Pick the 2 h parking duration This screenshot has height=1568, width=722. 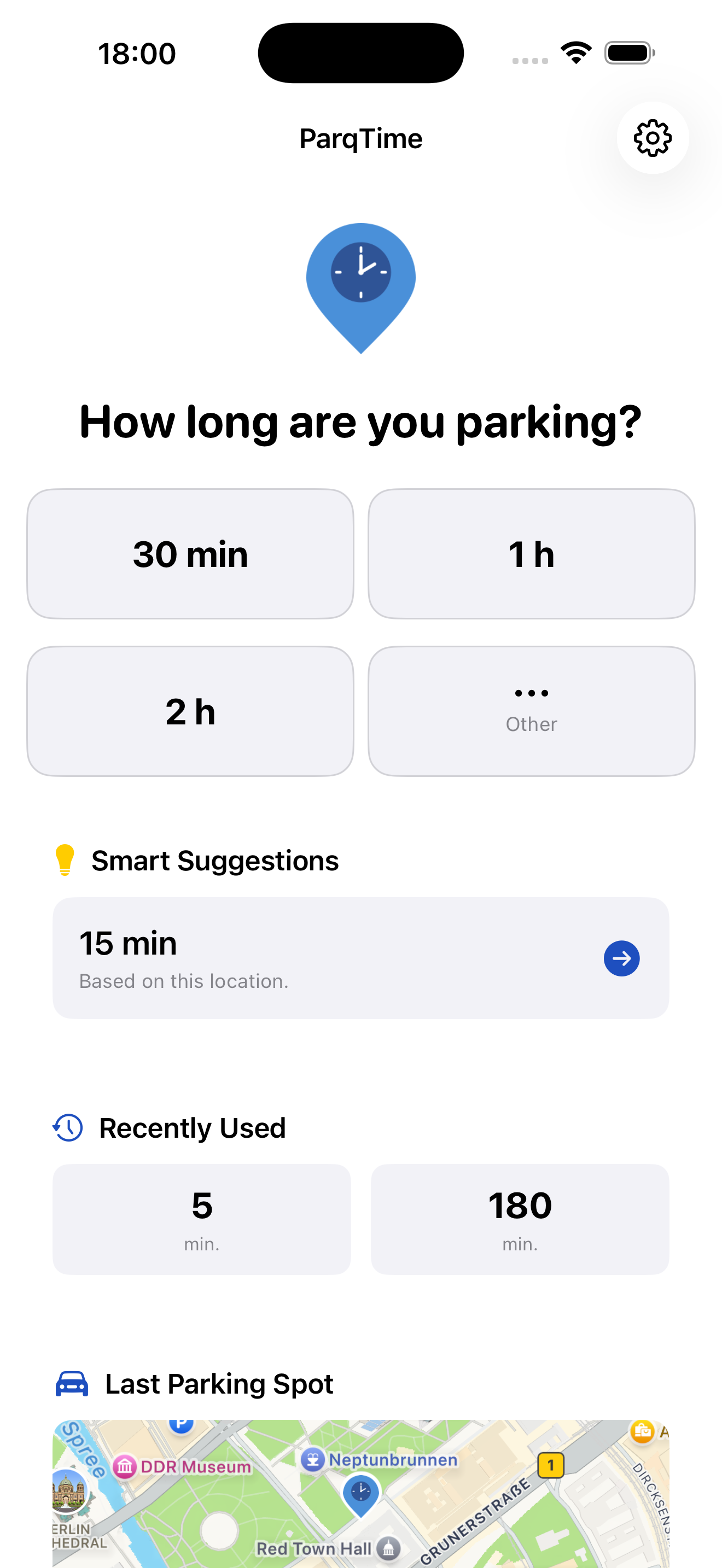[190, 711]
